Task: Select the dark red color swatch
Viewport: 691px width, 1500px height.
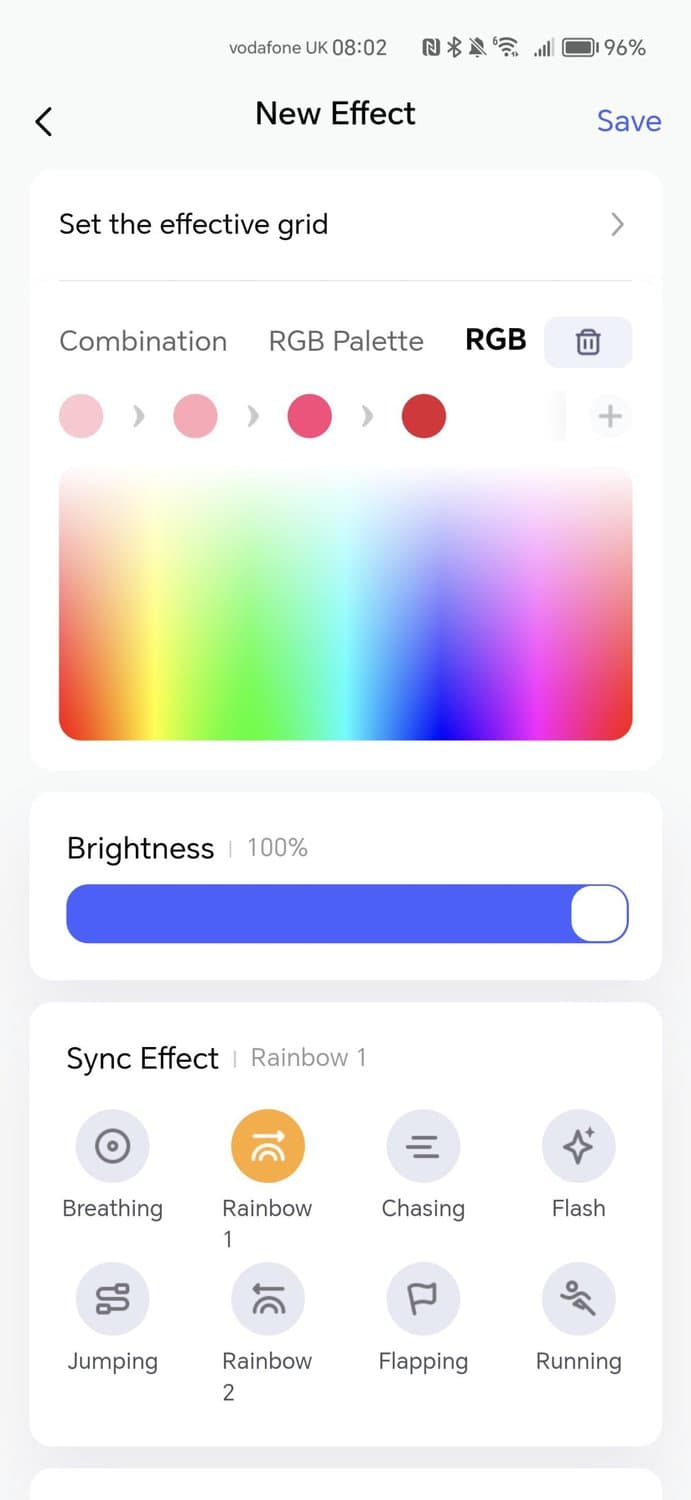Action: [x=424, y=416]
